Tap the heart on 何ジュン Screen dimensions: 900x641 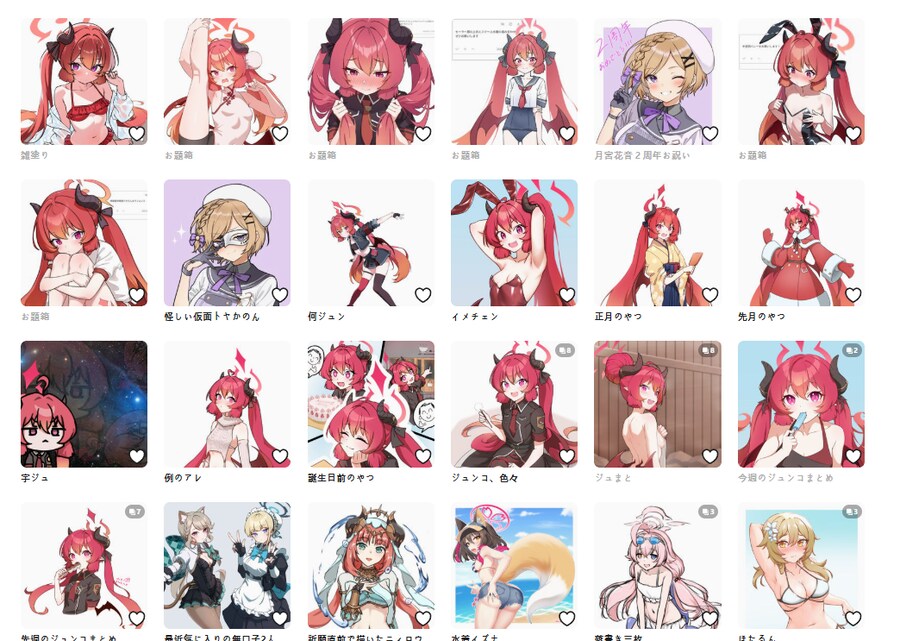[x=423, y=295]
